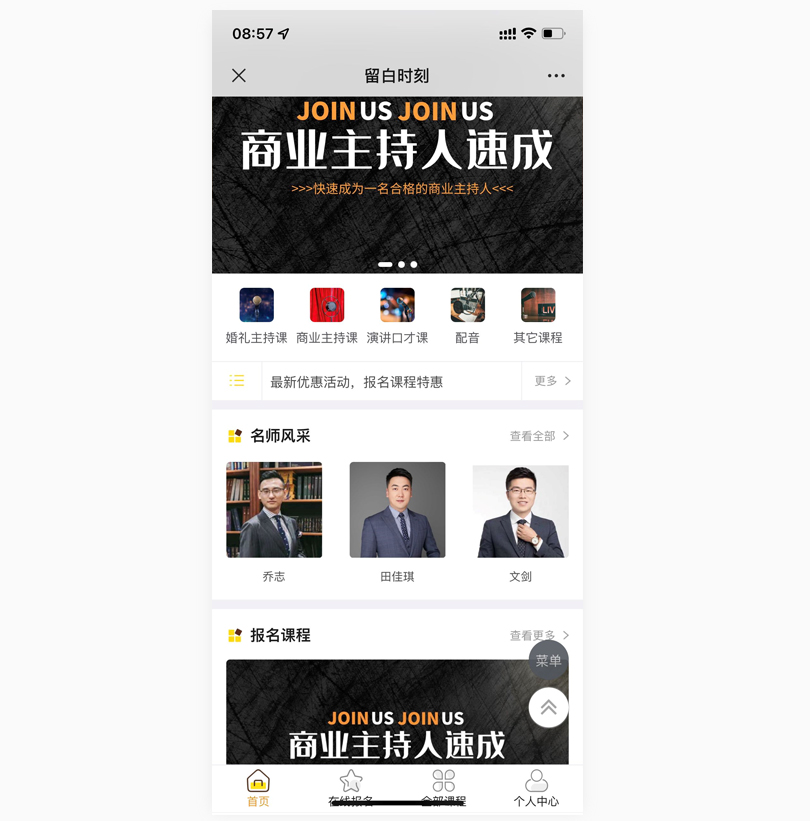Go to the 配音 category
Image resolution: width=810 pixels, height=821 pixels.
467,315
